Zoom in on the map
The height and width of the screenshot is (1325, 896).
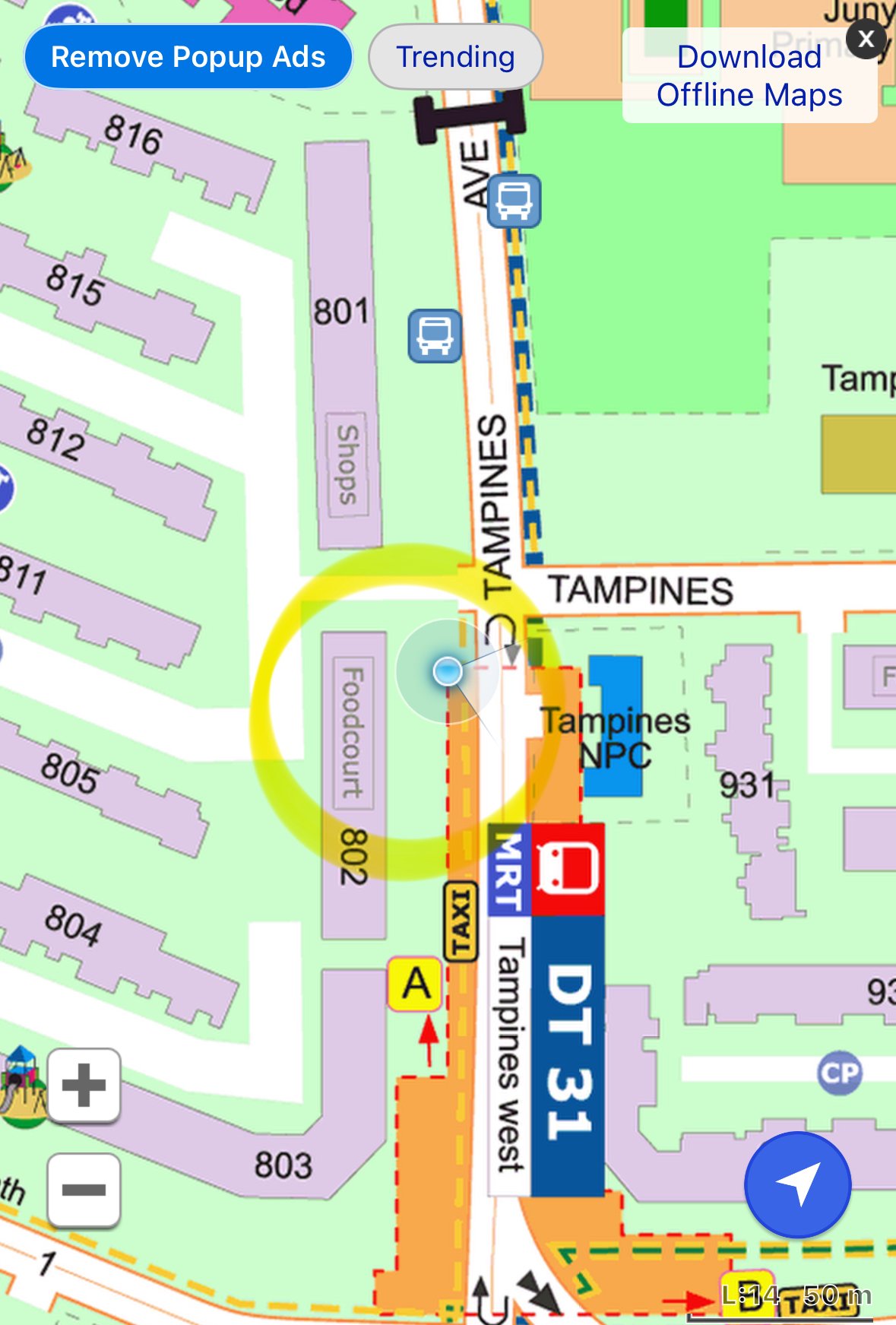tap(84, 1085)
